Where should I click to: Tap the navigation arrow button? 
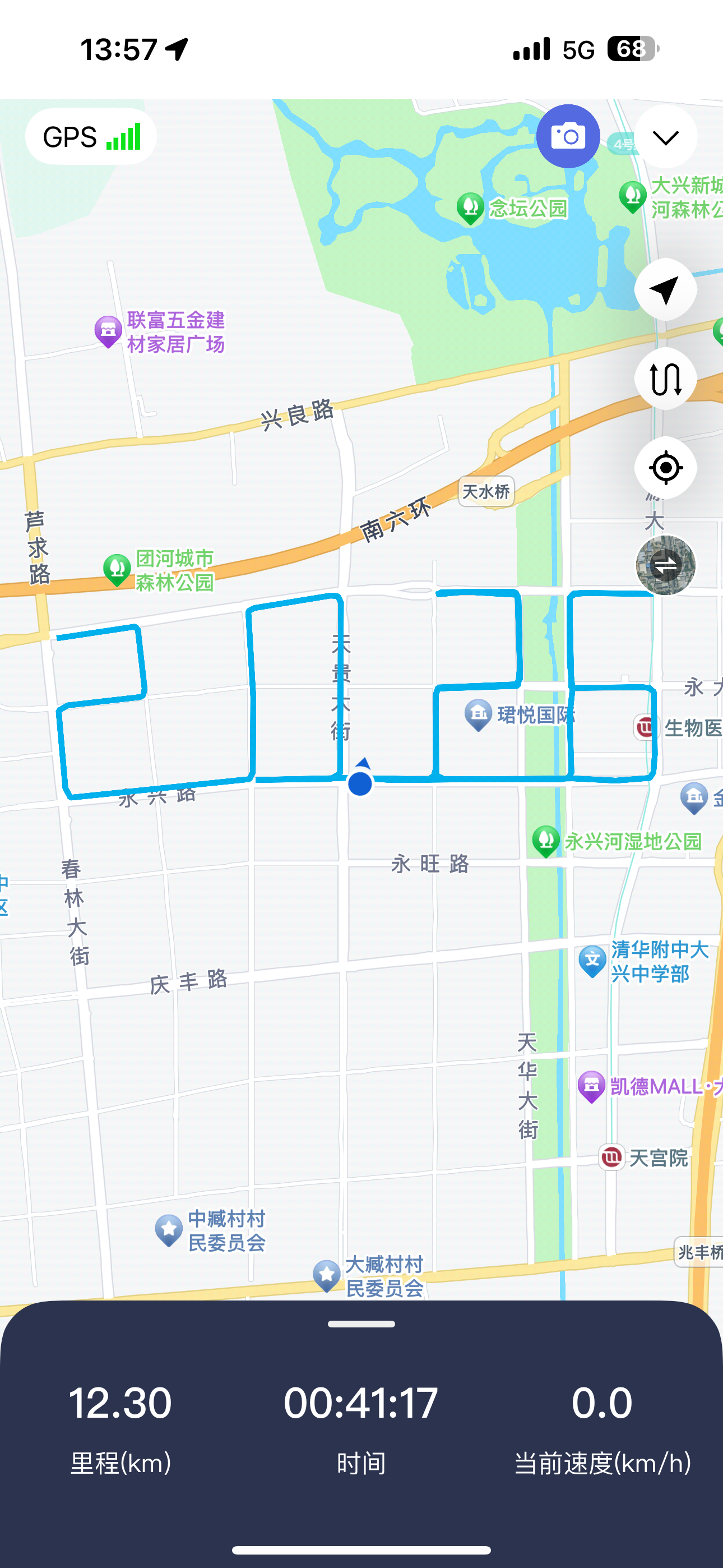[x=665, y=290]
